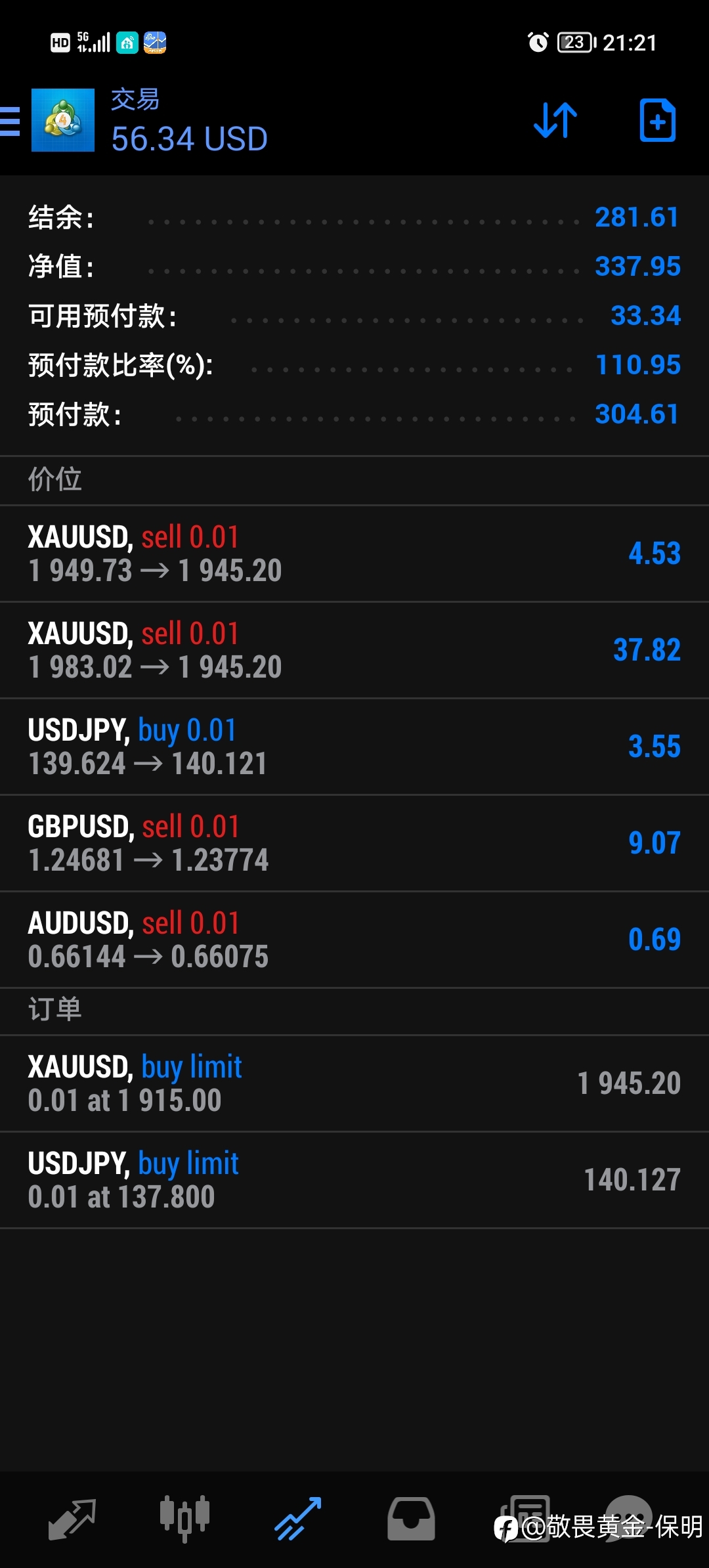
Task: Switch to the candlestick Chart tab
Action: [x=184, y=1519]
